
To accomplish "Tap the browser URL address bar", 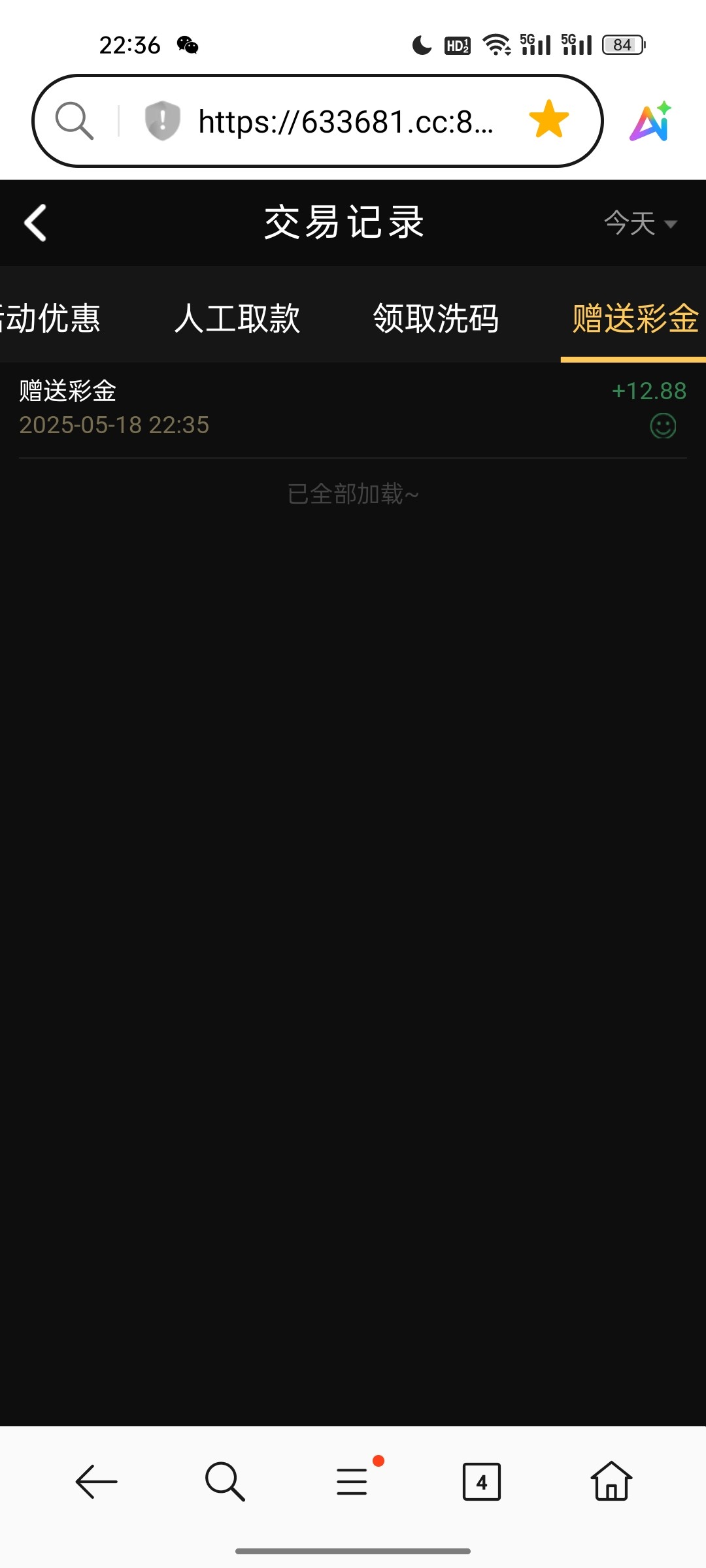I will coord(345,122).
